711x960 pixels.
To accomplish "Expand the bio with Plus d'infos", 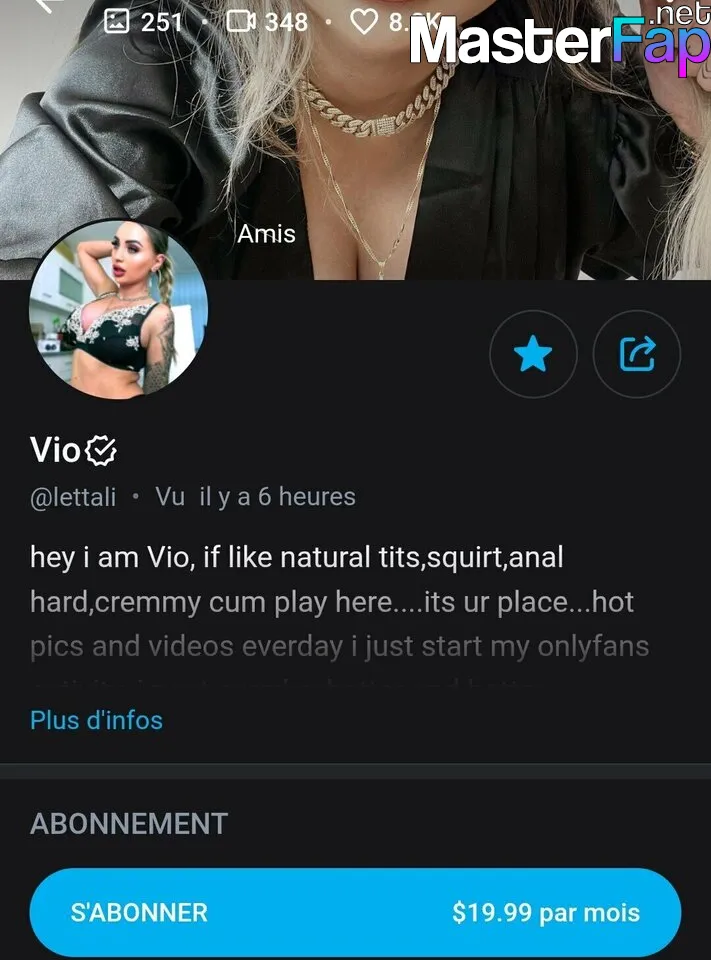I will [x=96, y=720].
